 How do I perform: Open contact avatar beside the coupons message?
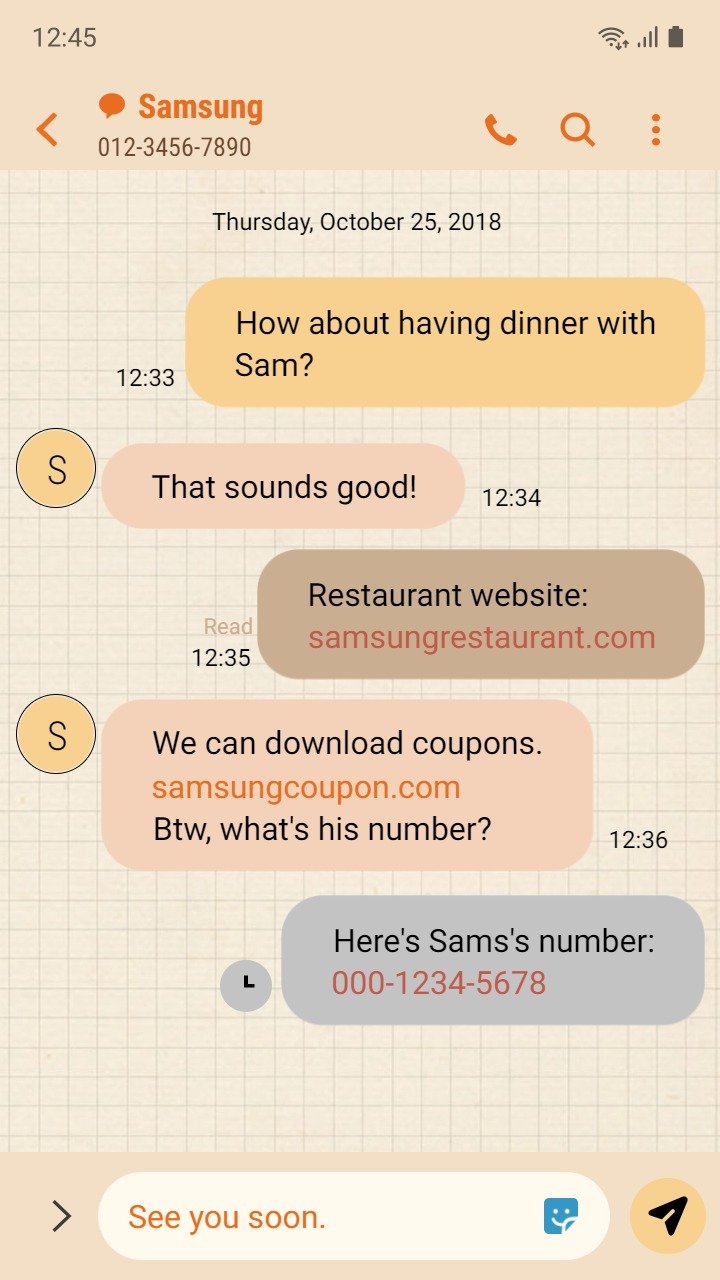(x=56, y=734)
